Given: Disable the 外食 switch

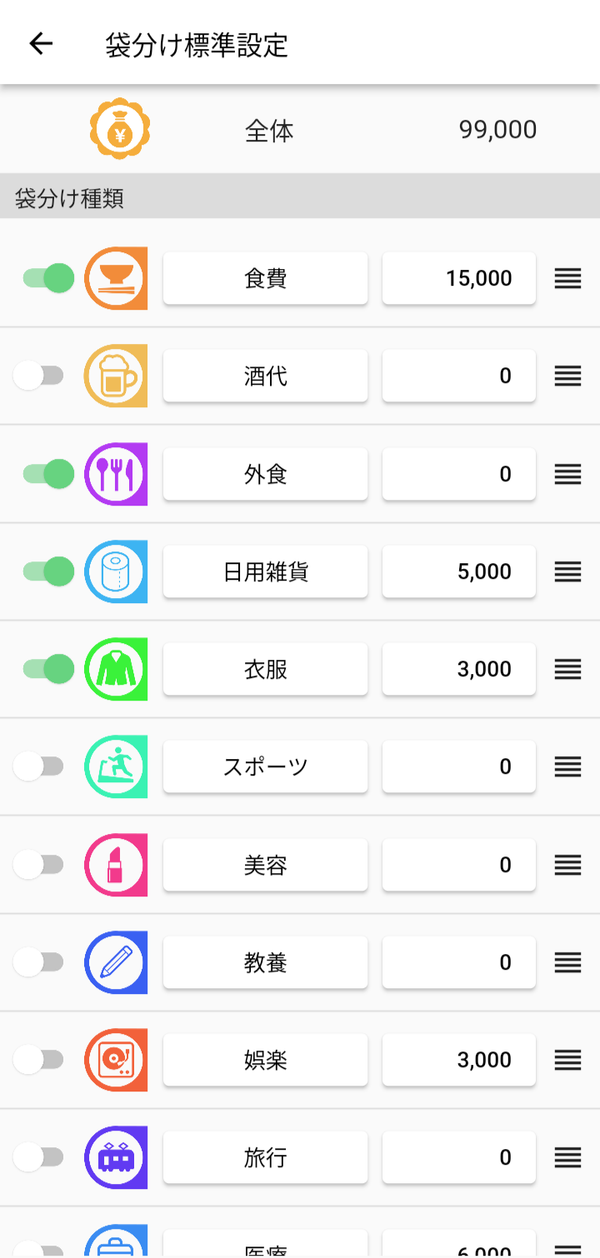Looking at the screenshot, I should coord(48,474).
